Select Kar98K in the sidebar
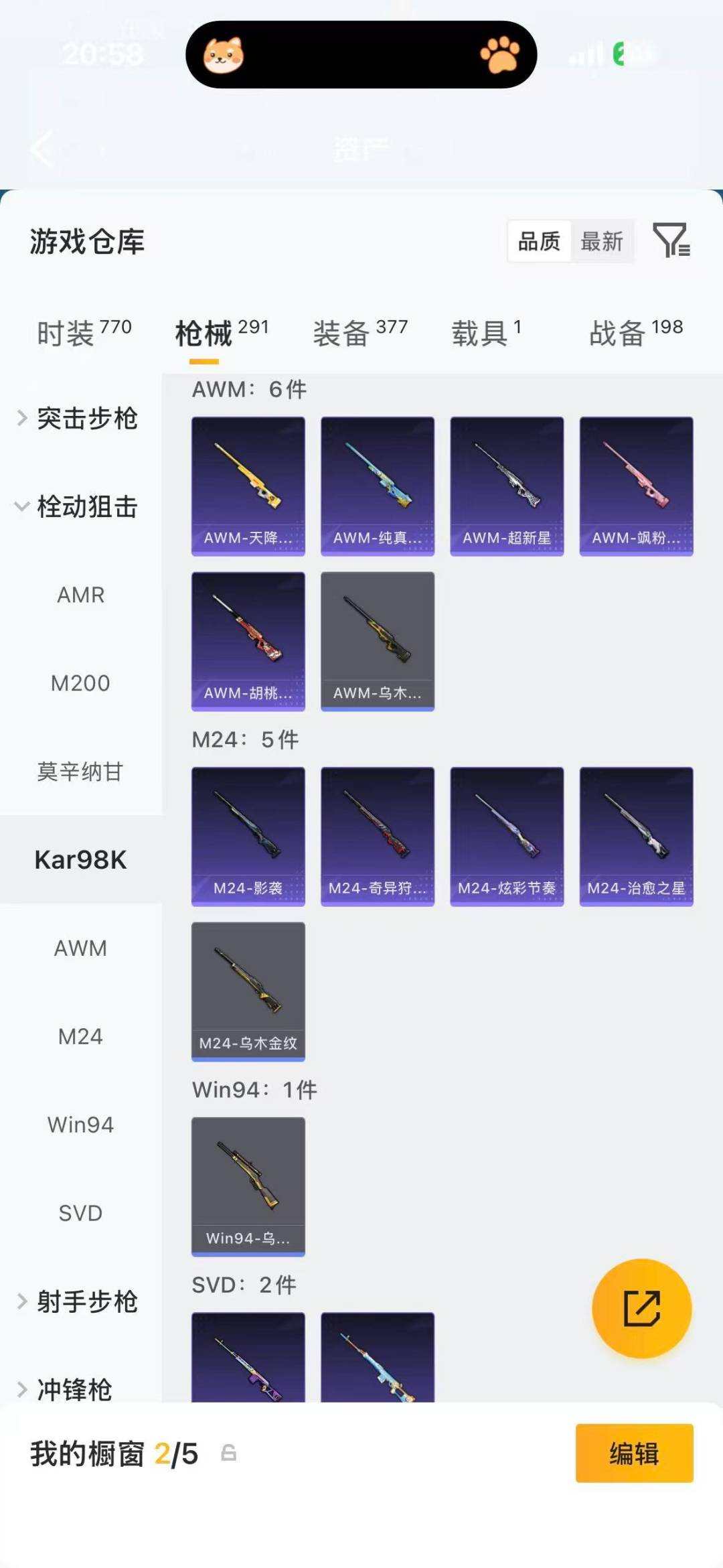The image size is (723, 1568). pyautogui.click(x=80, y=860)
